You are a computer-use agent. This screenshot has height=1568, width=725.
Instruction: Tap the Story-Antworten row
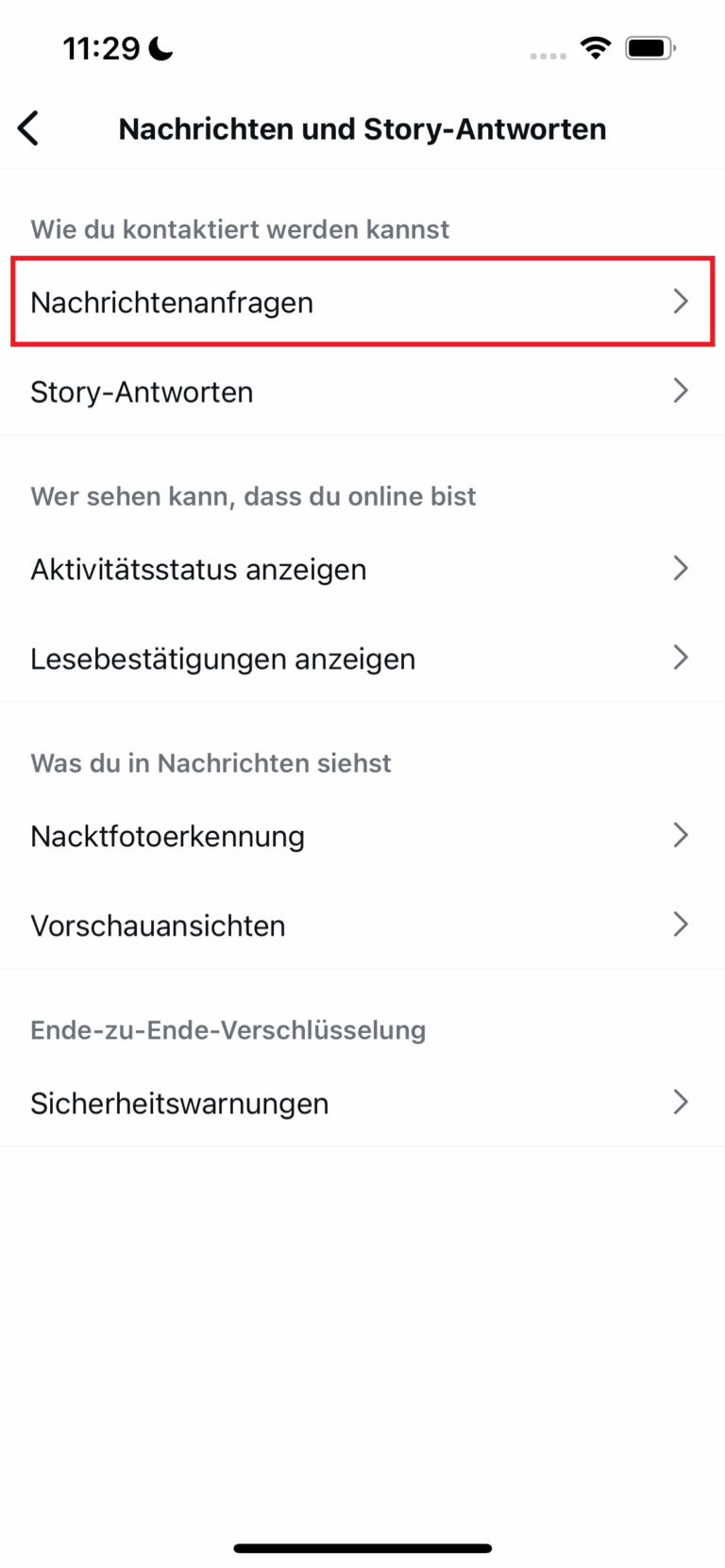(142, 391)
